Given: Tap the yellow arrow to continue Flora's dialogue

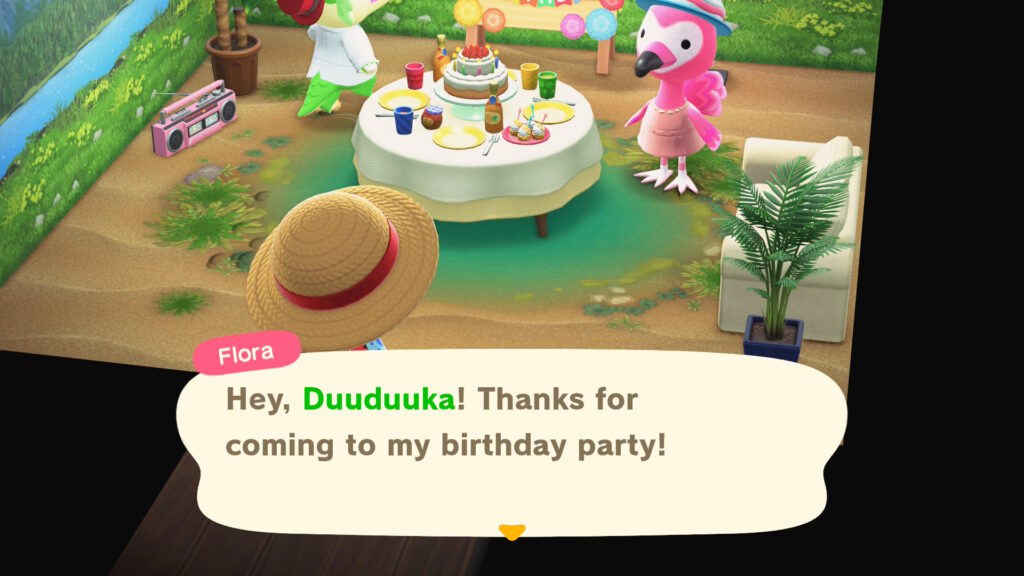Looking at the screenshot, I should [511, 531].
